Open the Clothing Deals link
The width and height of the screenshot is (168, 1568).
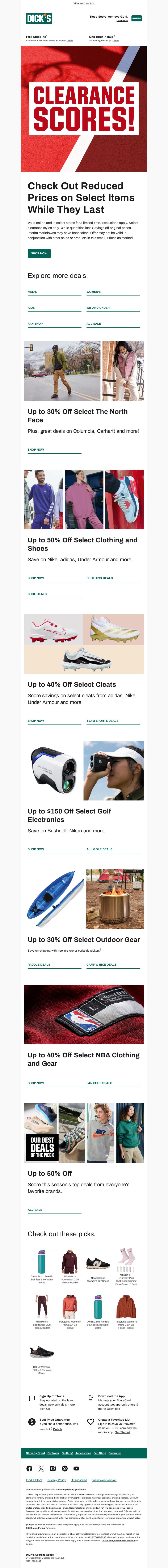[x=99, y=578]
